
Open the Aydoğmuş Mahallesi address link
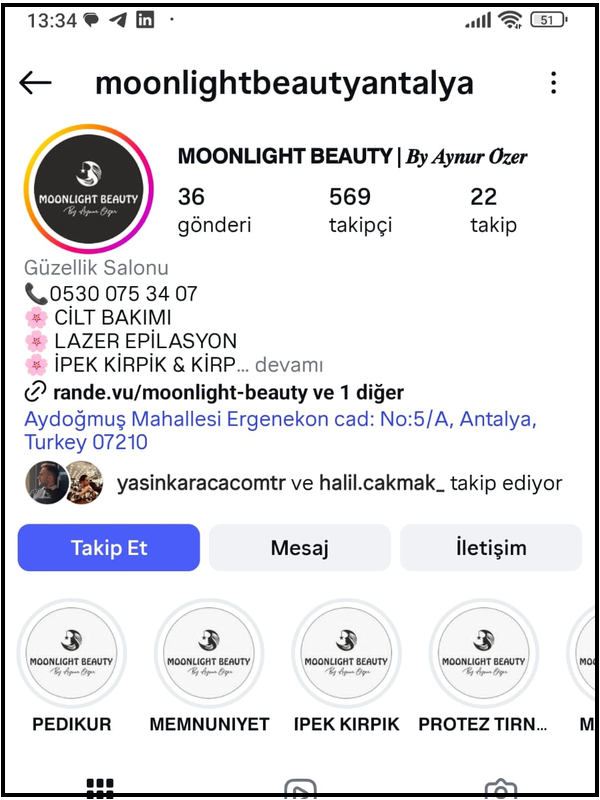tap(279, 431)
